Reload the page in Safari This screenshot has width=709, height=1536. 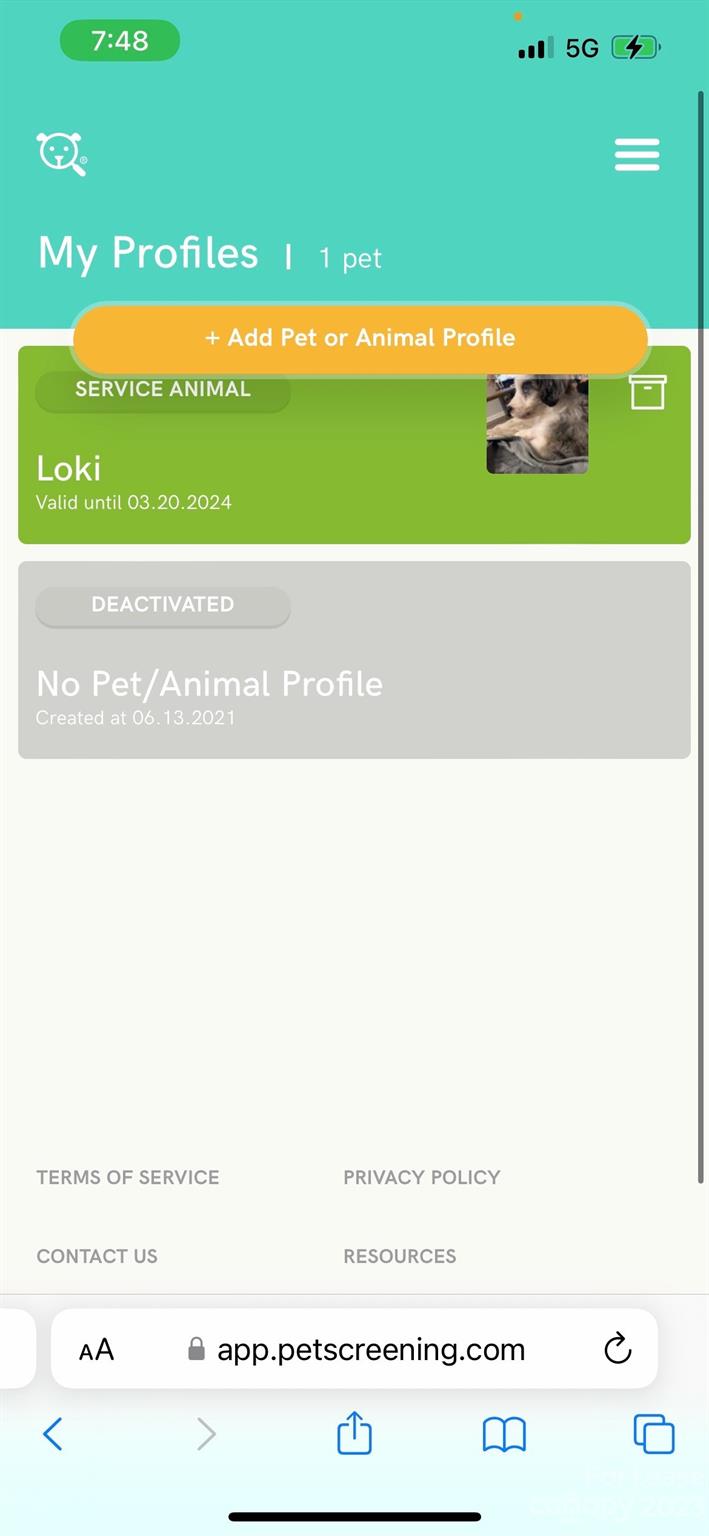click(x=618, y=1348)
